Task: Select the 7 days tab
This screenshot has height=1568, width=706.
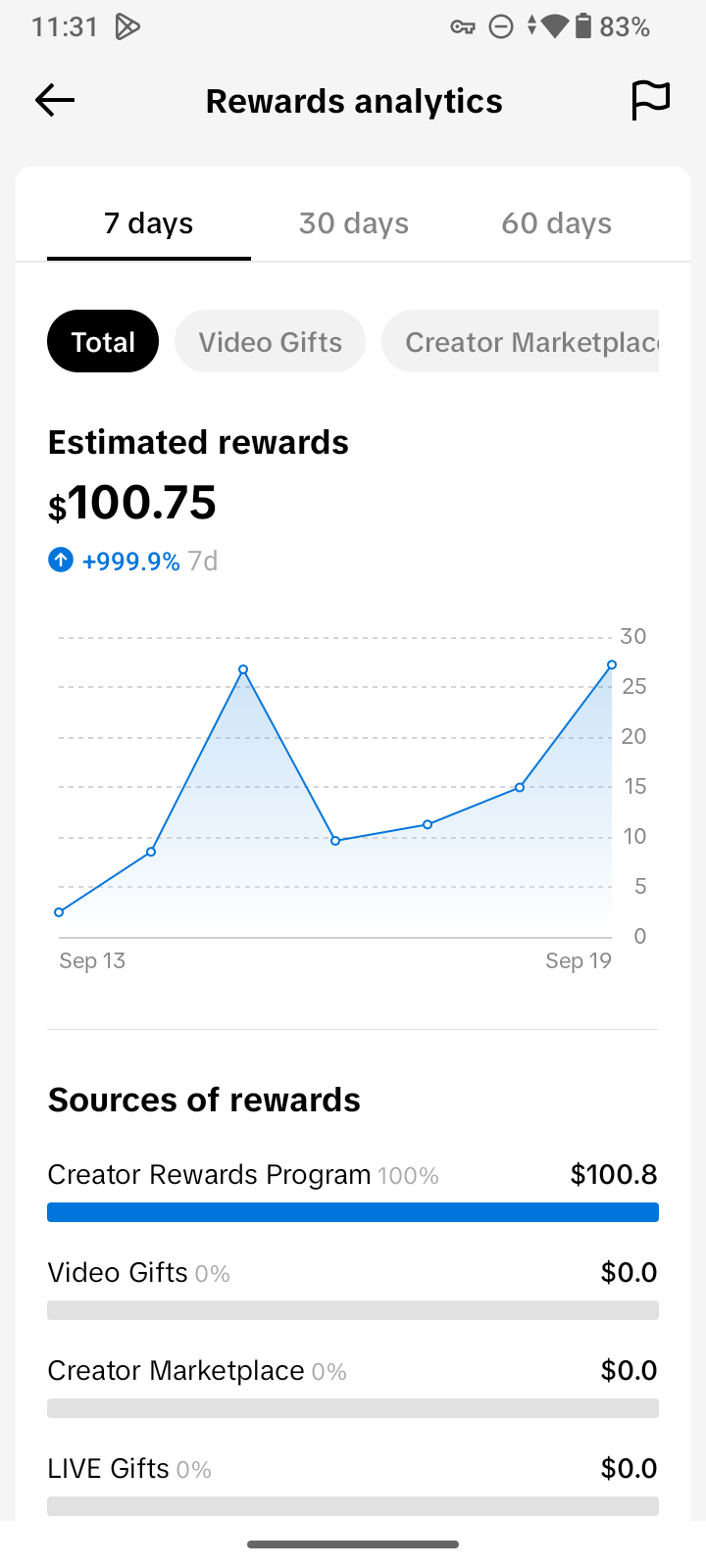Action: point(149,223)
